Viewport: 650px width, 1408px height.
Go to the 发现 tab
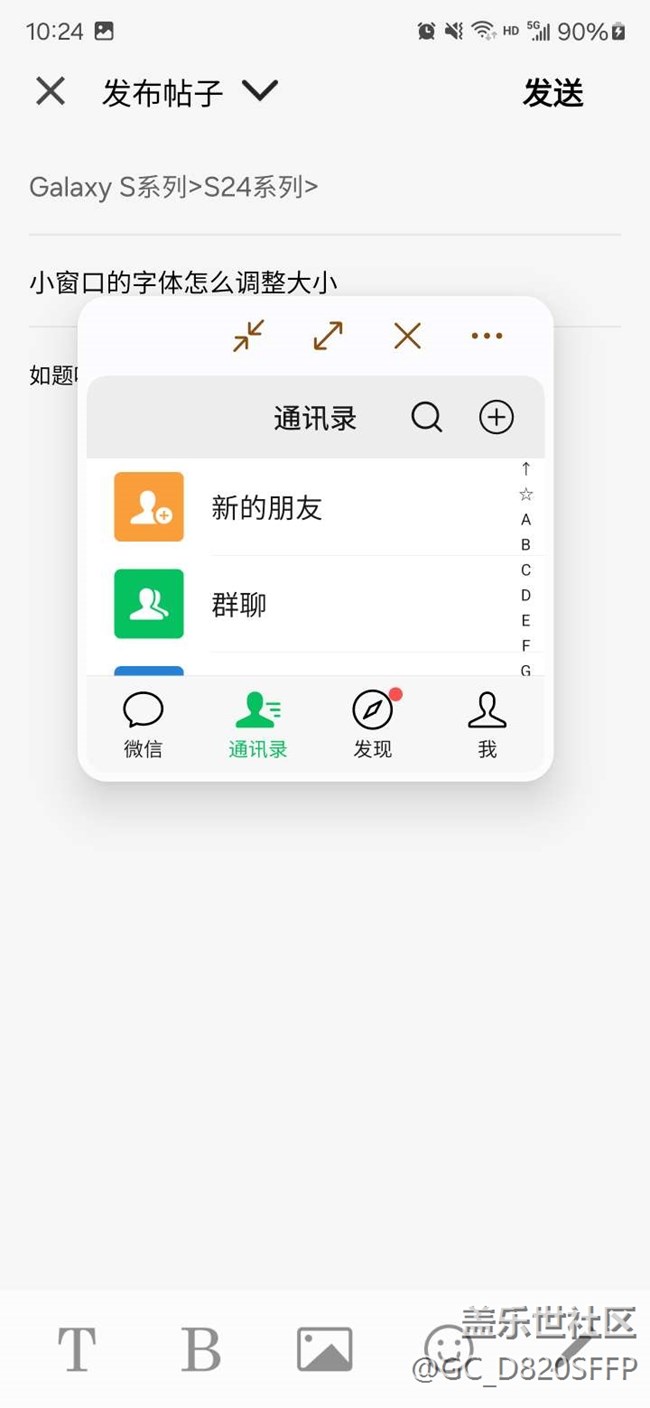pyautogui.click(x=373, y=725)
